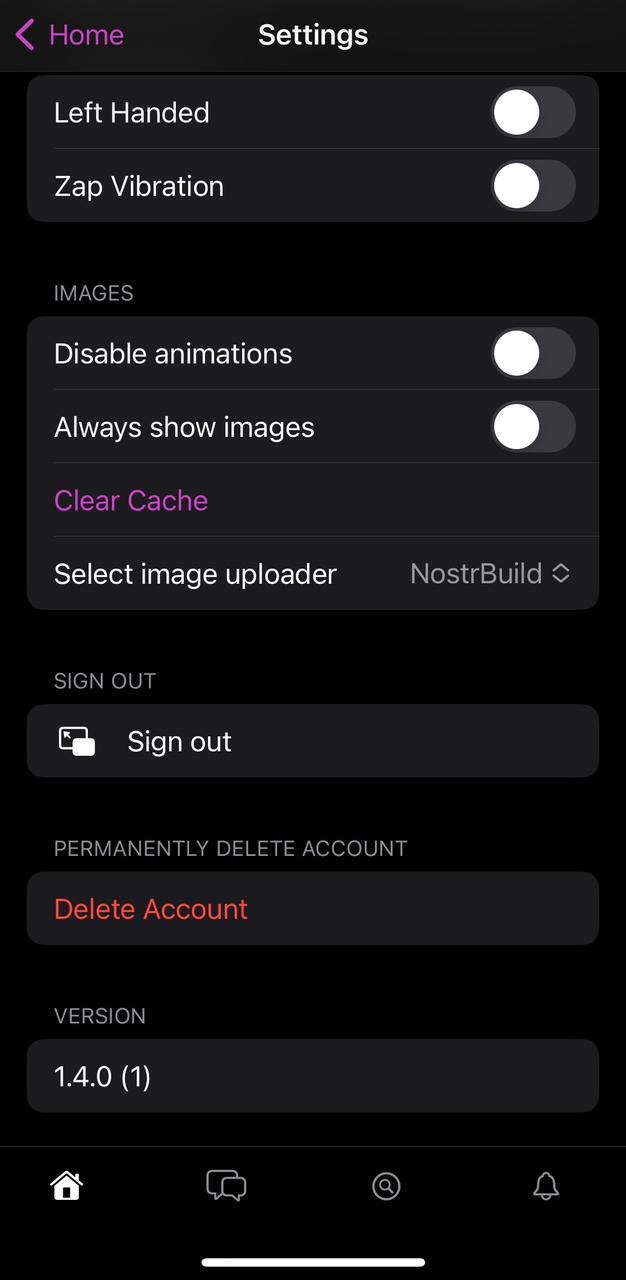Switch to the home tab

pyautogui.click(x=67, y=1186)
